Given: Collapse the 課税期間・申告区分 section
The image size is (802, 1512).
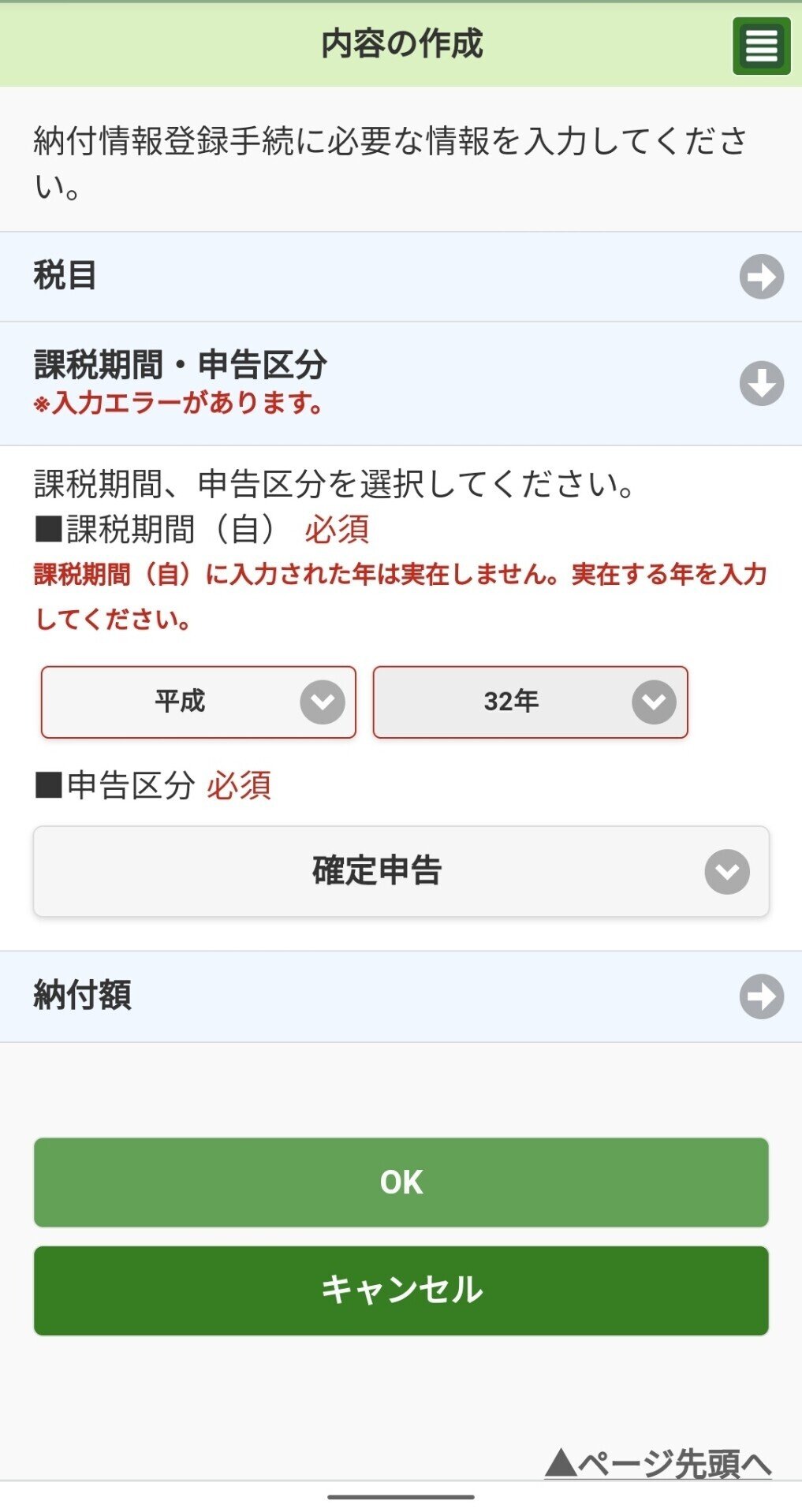Looking at the screenshot, I should (x=401, y=384).
